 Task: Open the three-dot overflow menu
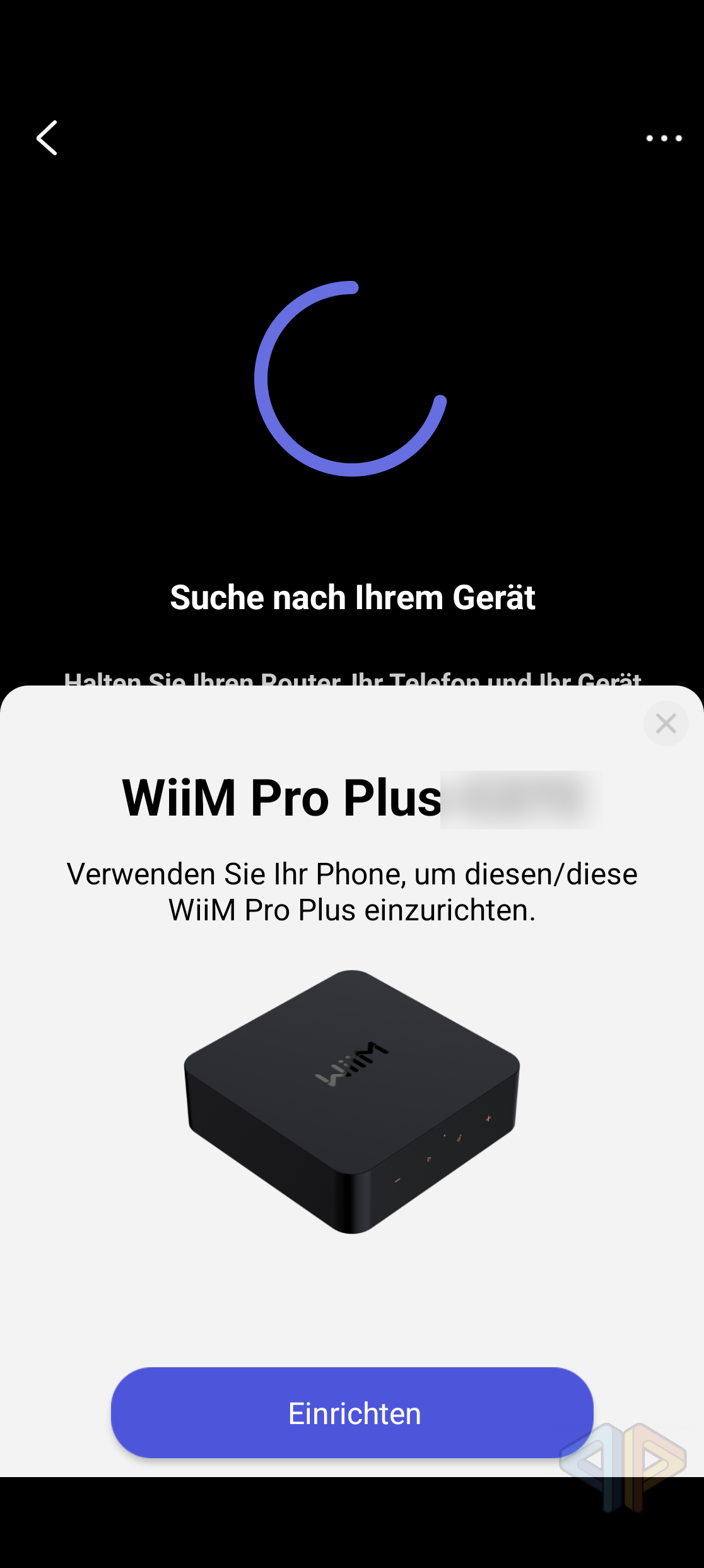point(664,138)
